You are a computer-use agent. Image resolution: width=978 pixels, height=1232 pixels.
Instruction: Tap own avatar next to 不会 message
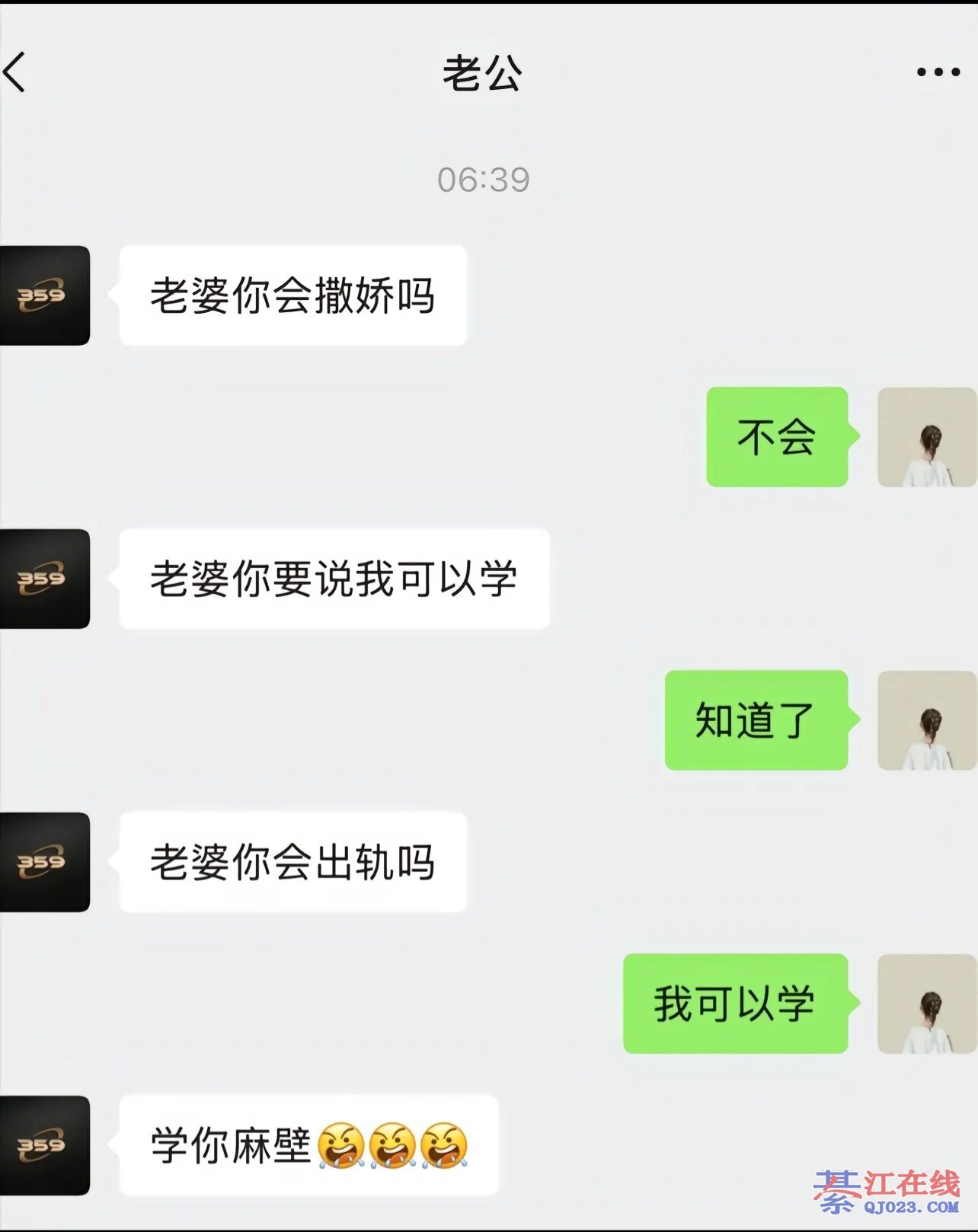pos(926,437)
